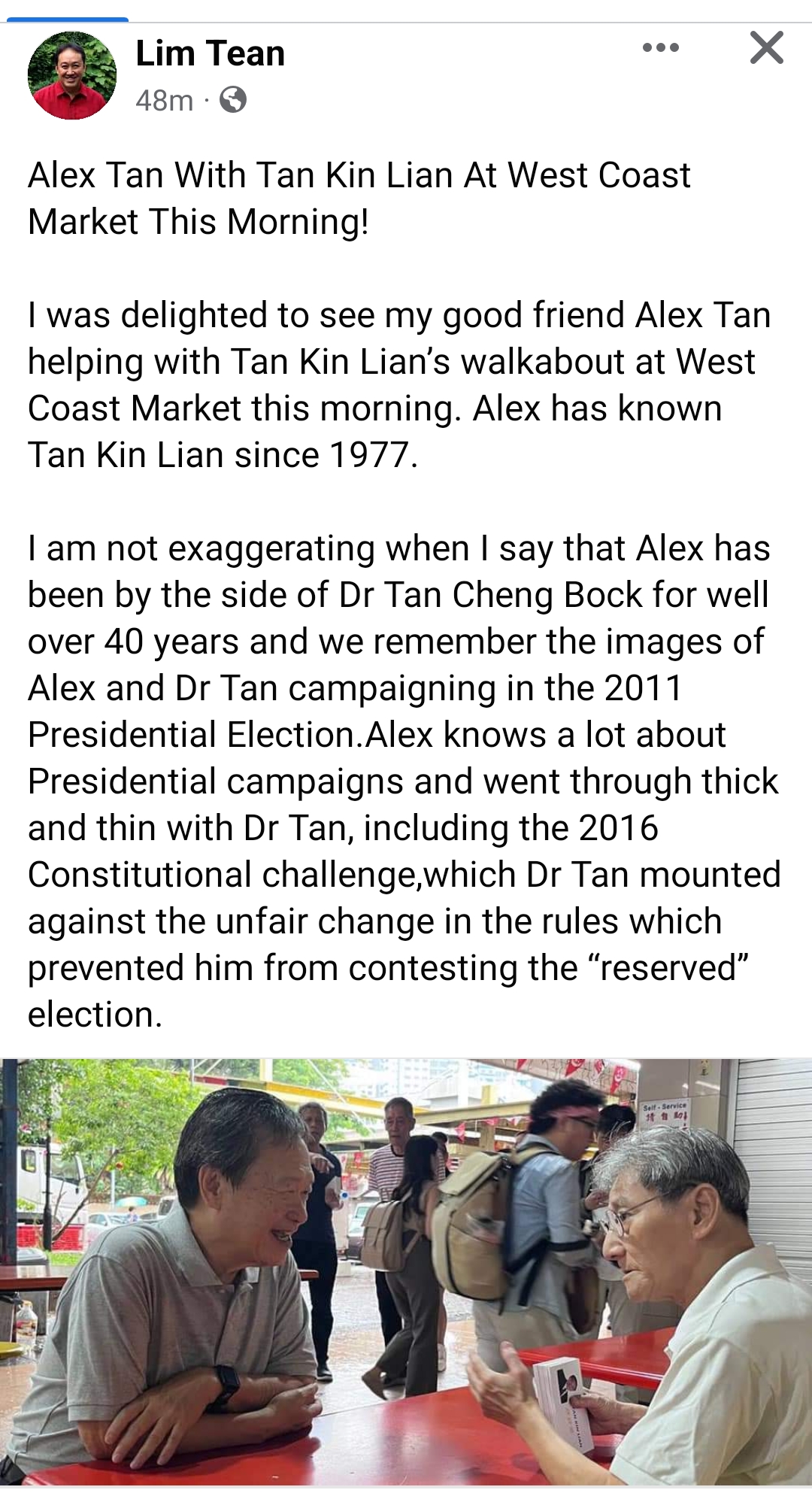Open Lim Tean's profile picture
The image size is (812, 1499).
pos(72,75)
